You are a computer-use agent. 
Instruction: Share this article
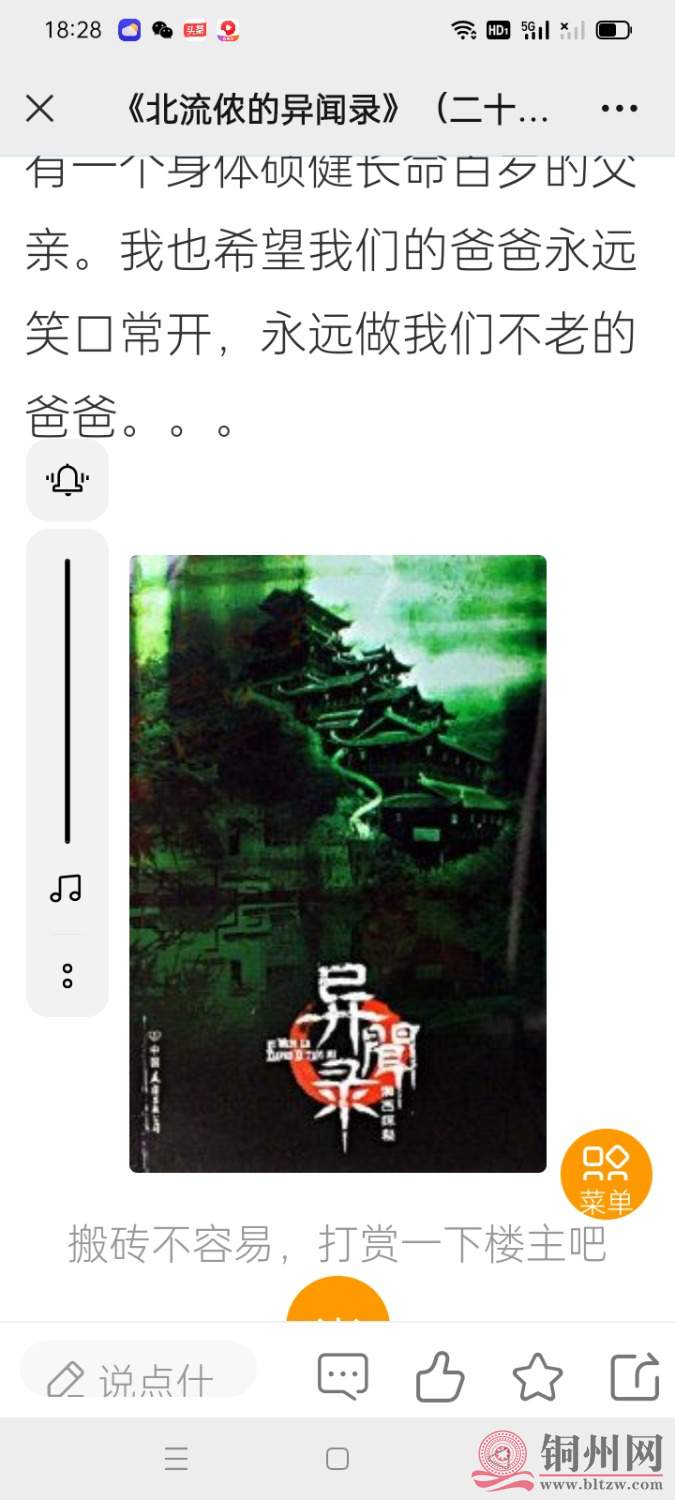click(635, 1377)
